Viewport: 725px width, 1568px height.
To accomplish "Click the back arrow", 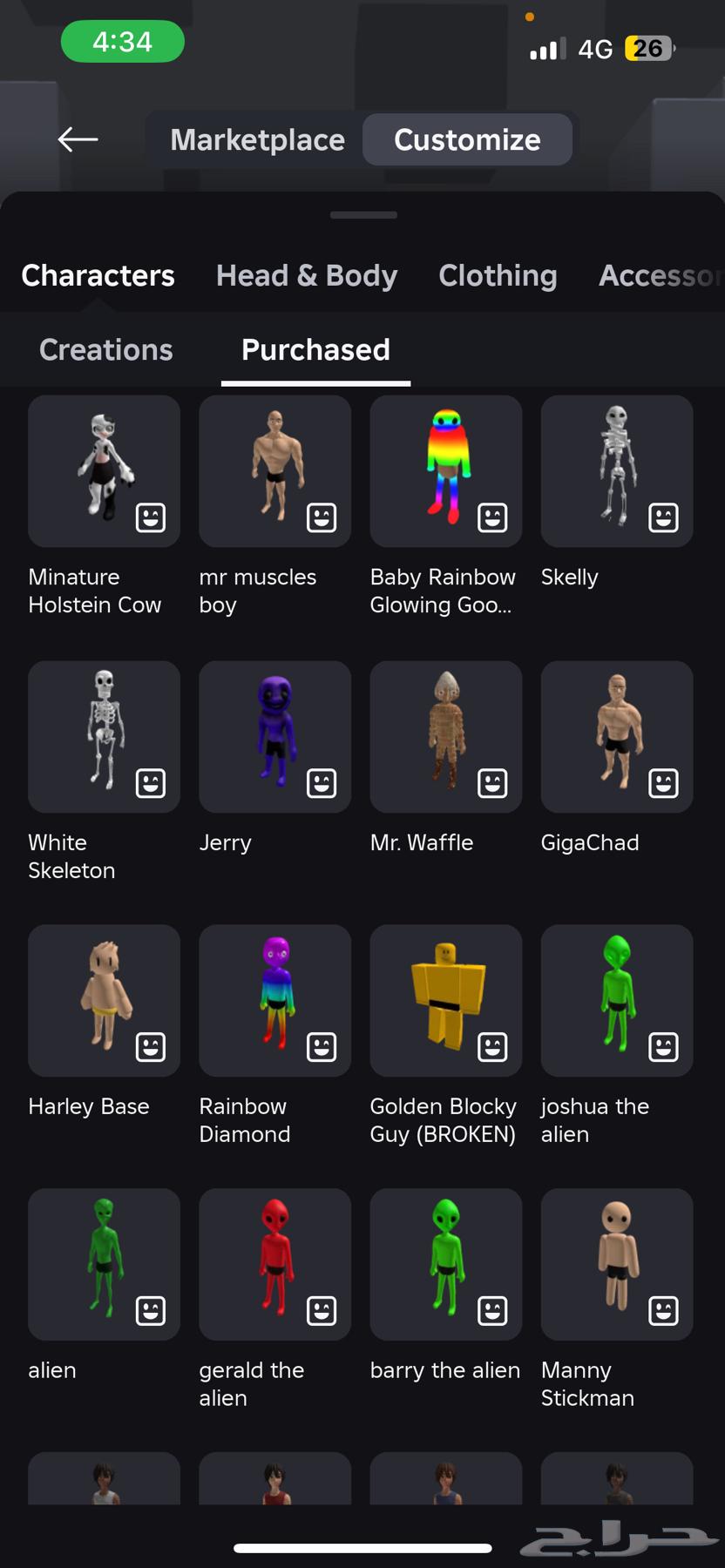I will click(77, 139).
